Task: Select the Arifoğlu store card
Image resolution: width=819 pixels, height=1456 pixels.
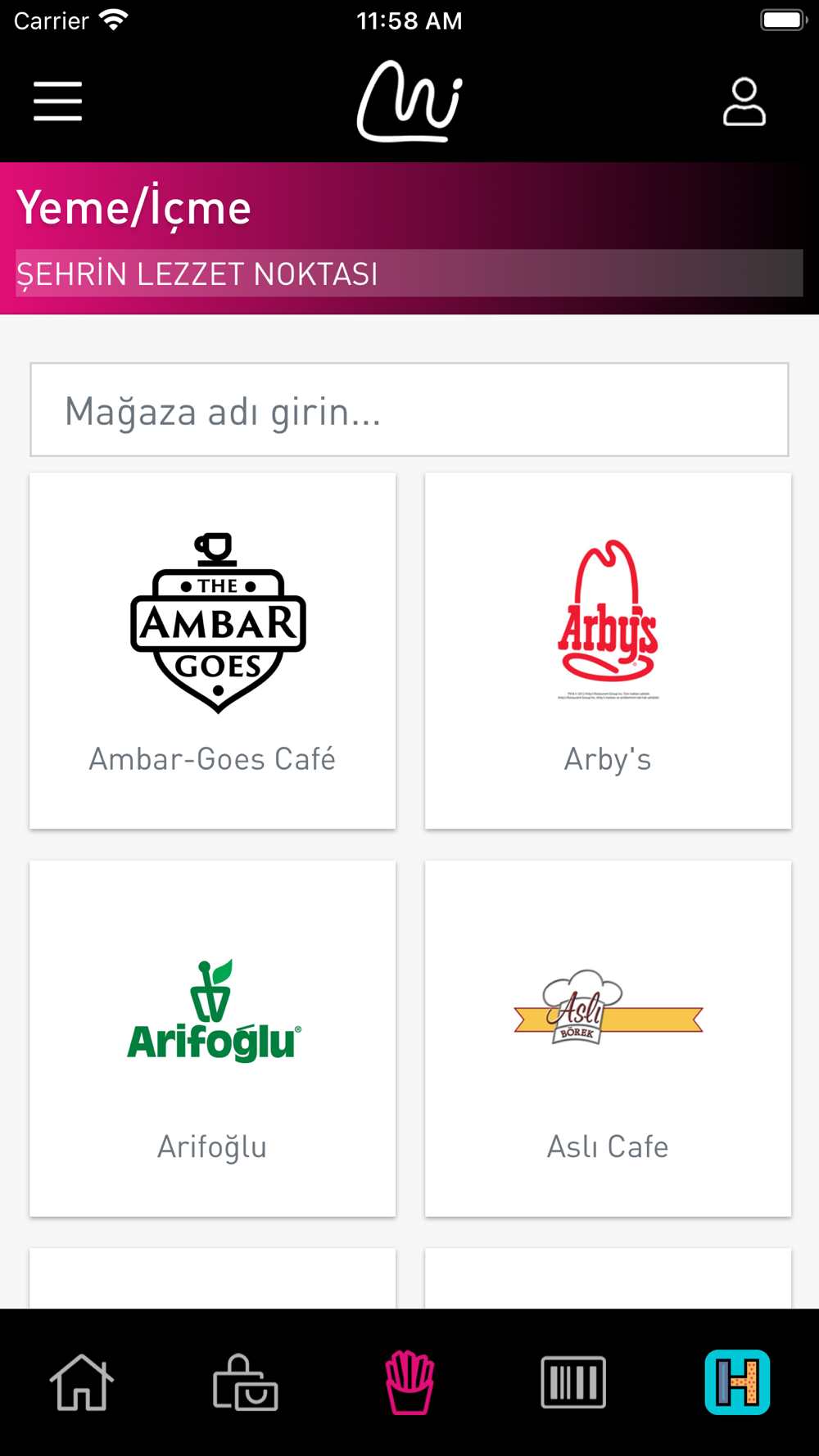Action: coord(213,1038)
